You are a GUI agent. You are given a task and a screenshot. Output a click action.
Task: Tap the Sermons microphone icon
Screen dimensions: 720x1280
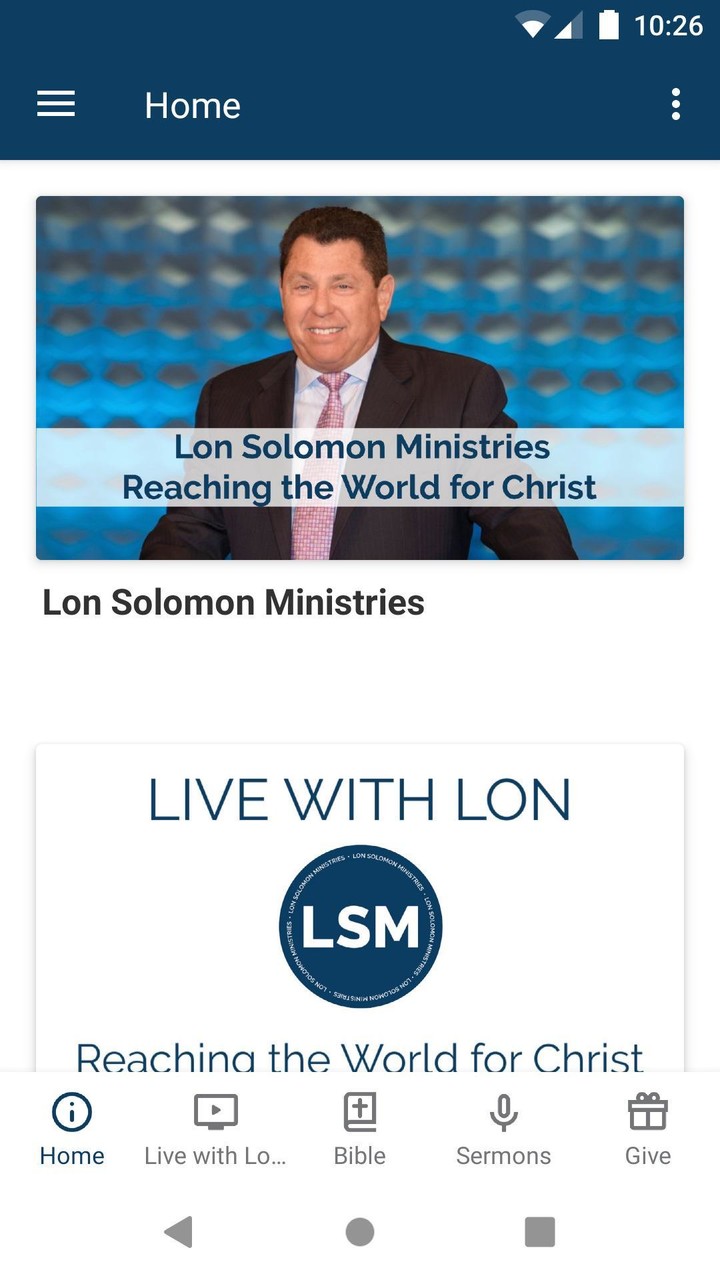[x=503, y=1110]
